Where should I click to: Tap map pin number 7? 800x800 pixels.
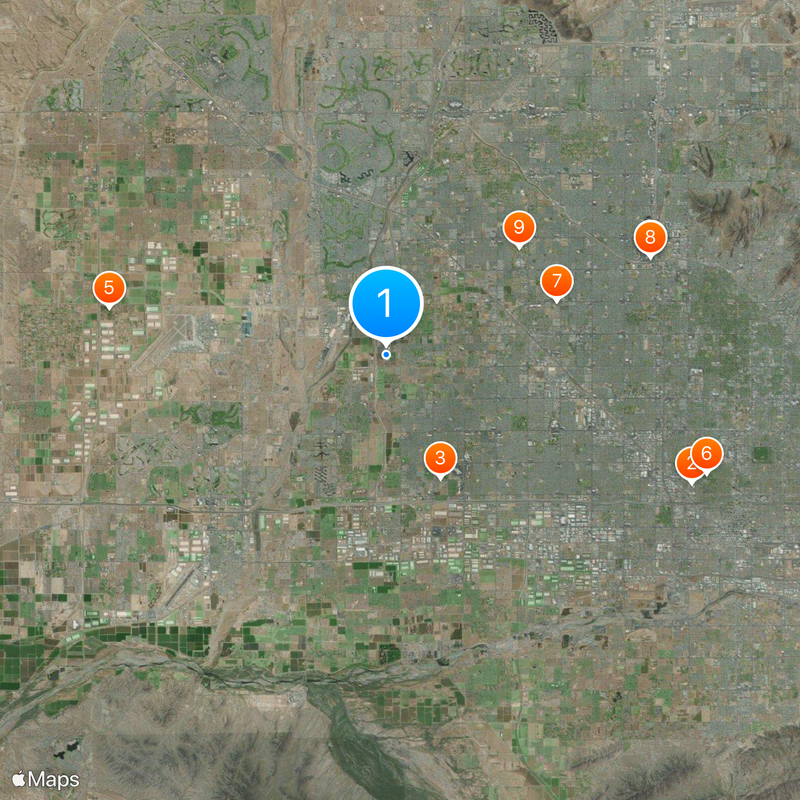tap(557, 281)
